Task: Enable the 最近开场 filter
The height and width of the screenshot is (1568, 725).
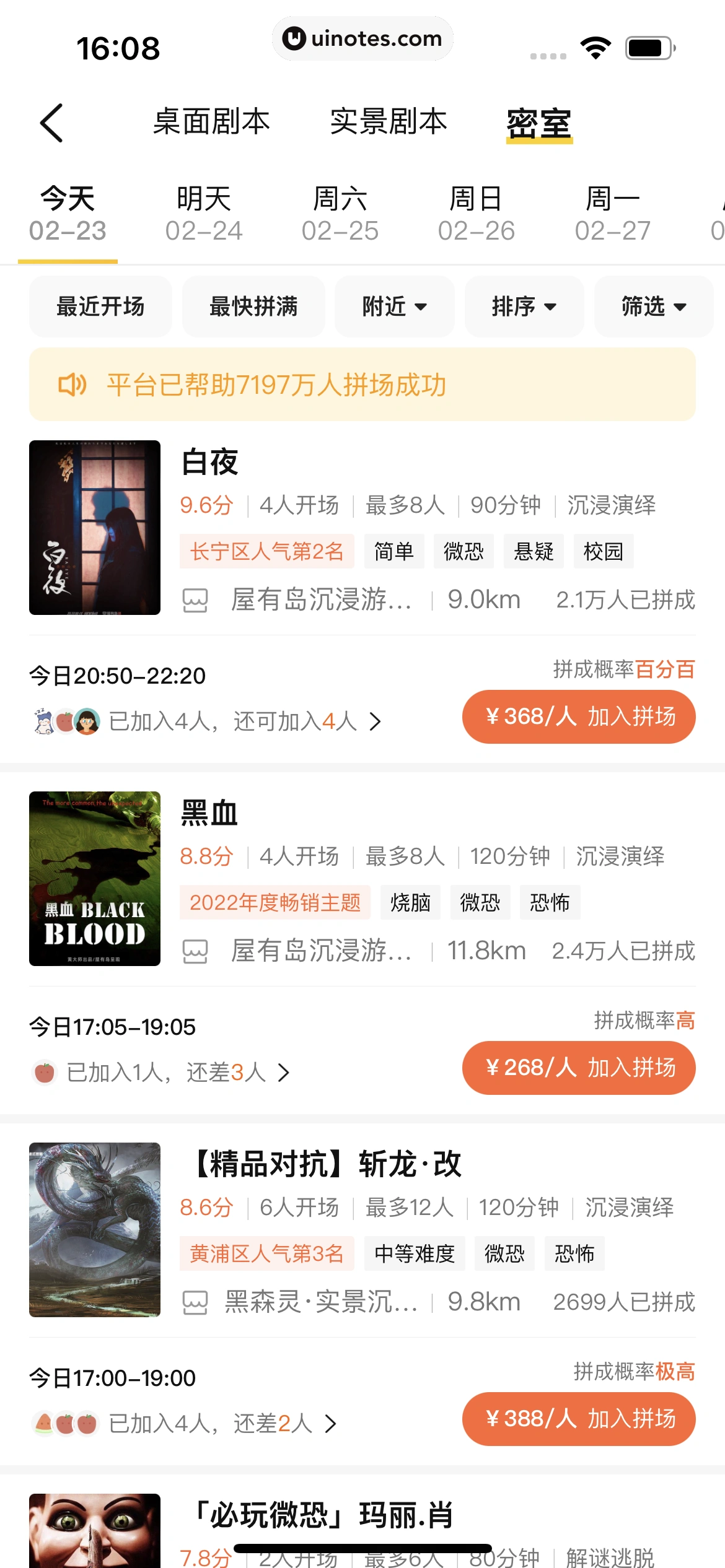Action: (x=100, y=307)
